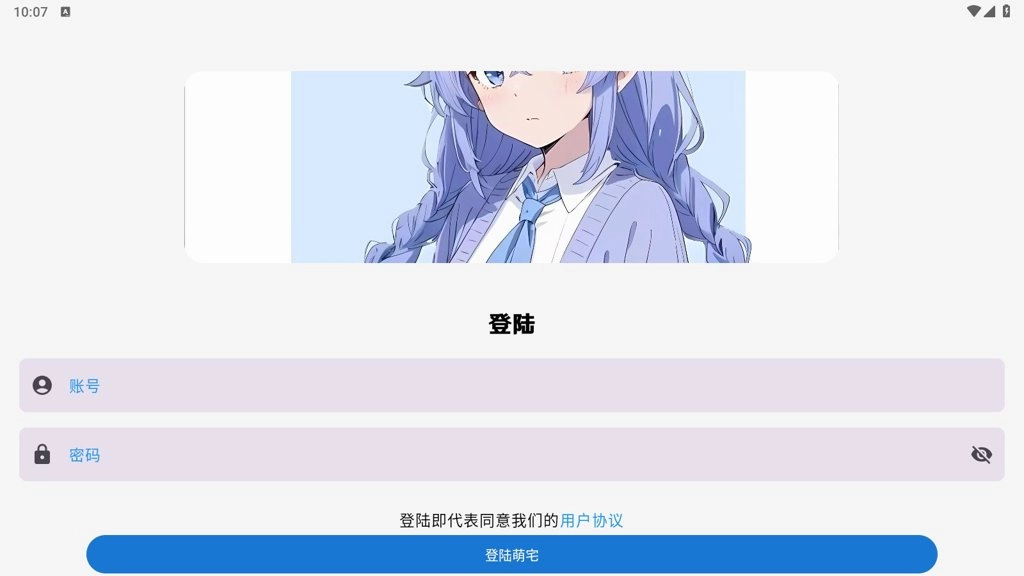Open the 用户协议 user agreement link
The width and height of the screenshot is (1024, 576).
coord(591,520)
